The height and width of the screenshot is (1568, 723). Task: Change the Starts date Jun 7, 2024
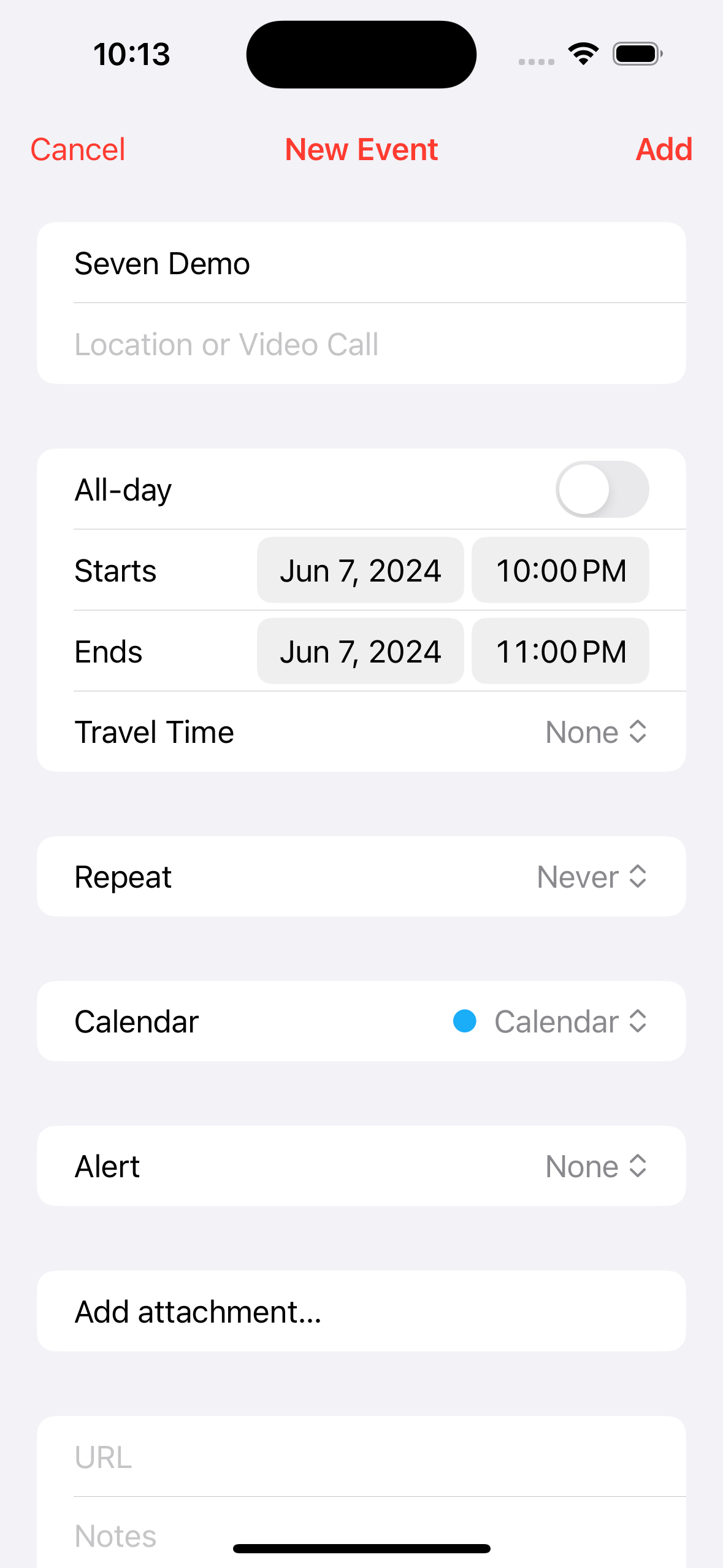360,571
